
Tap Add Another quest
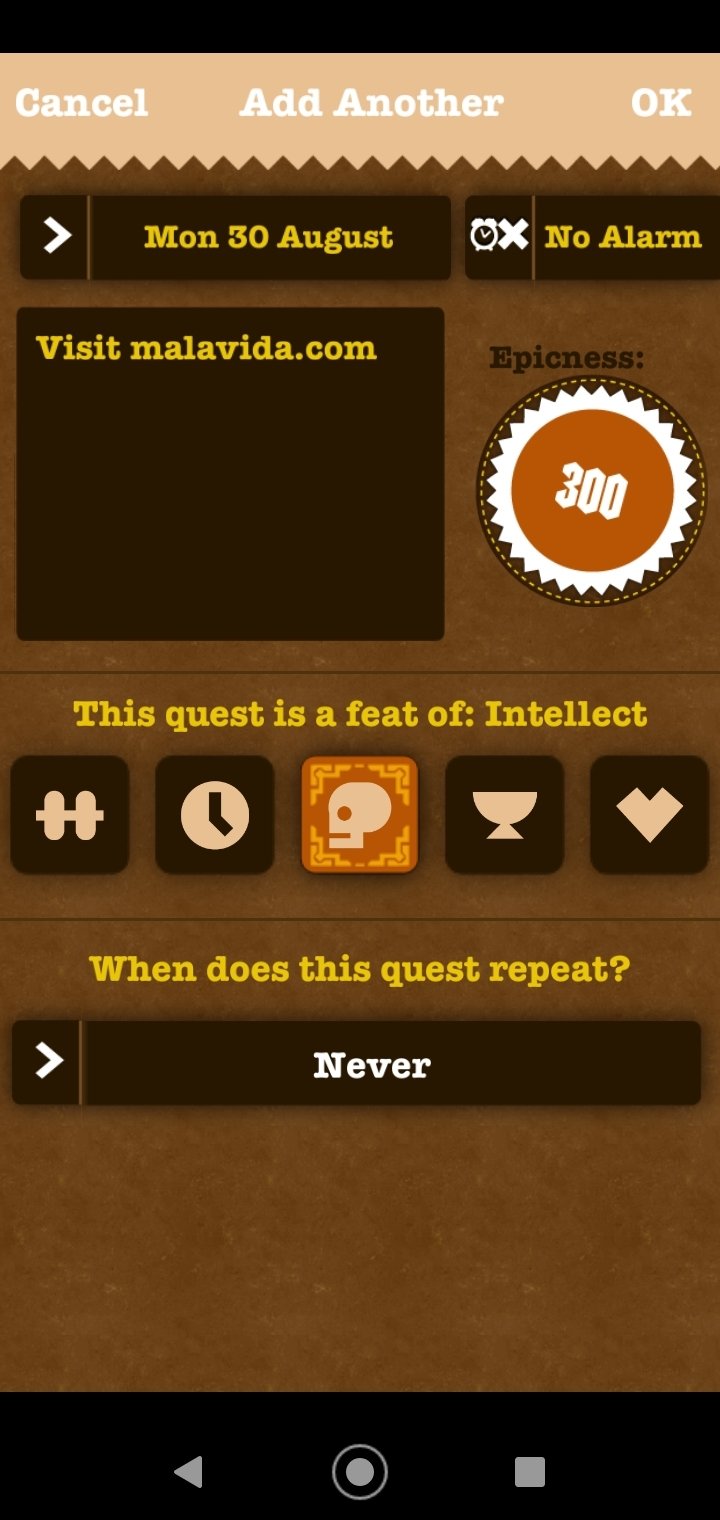[x=372, y=103]
